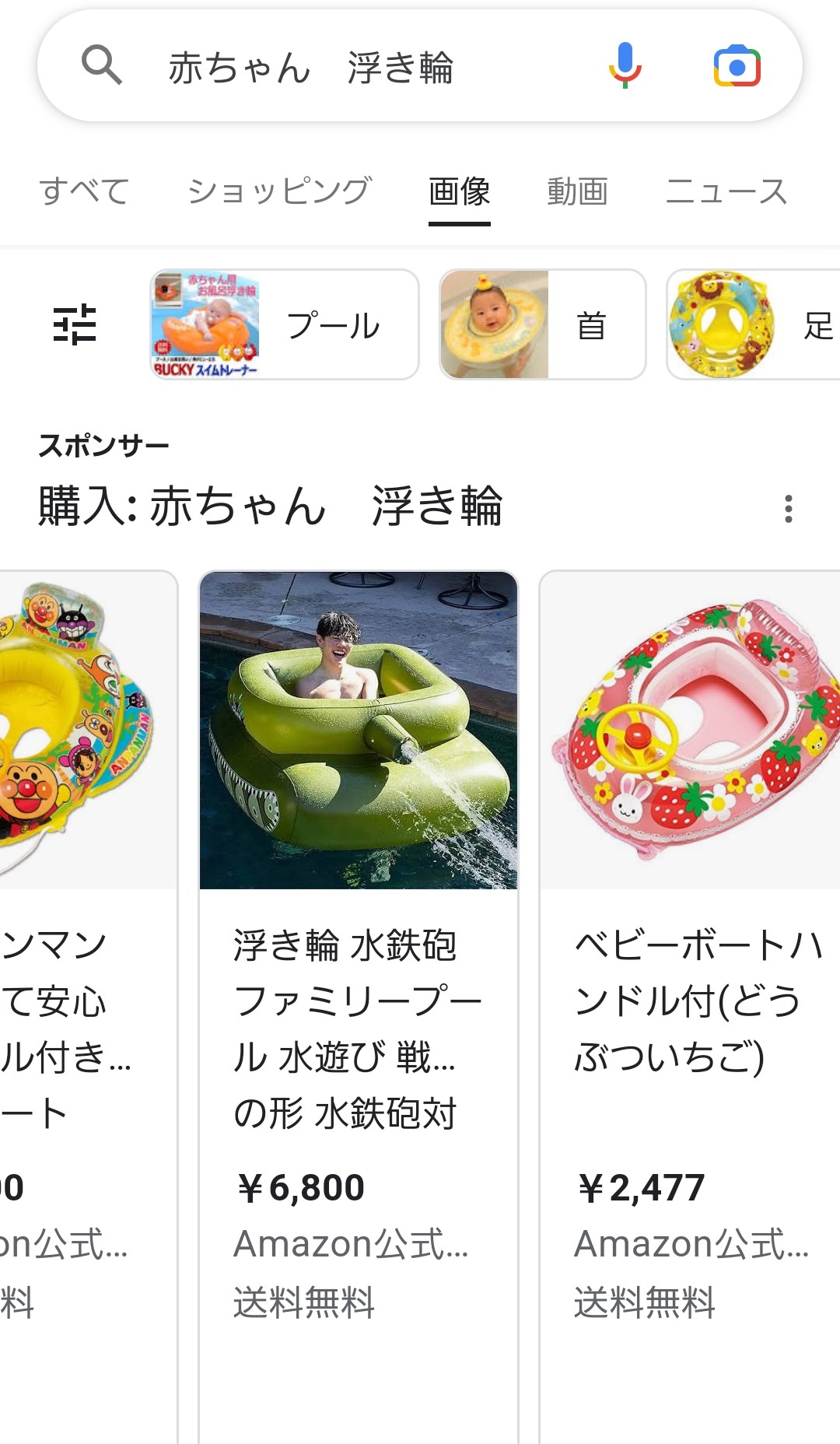Start voice search with the microphone
The width and height of the screenshot is (840, 1444).
pyautogui.click(x=625, y=65)
